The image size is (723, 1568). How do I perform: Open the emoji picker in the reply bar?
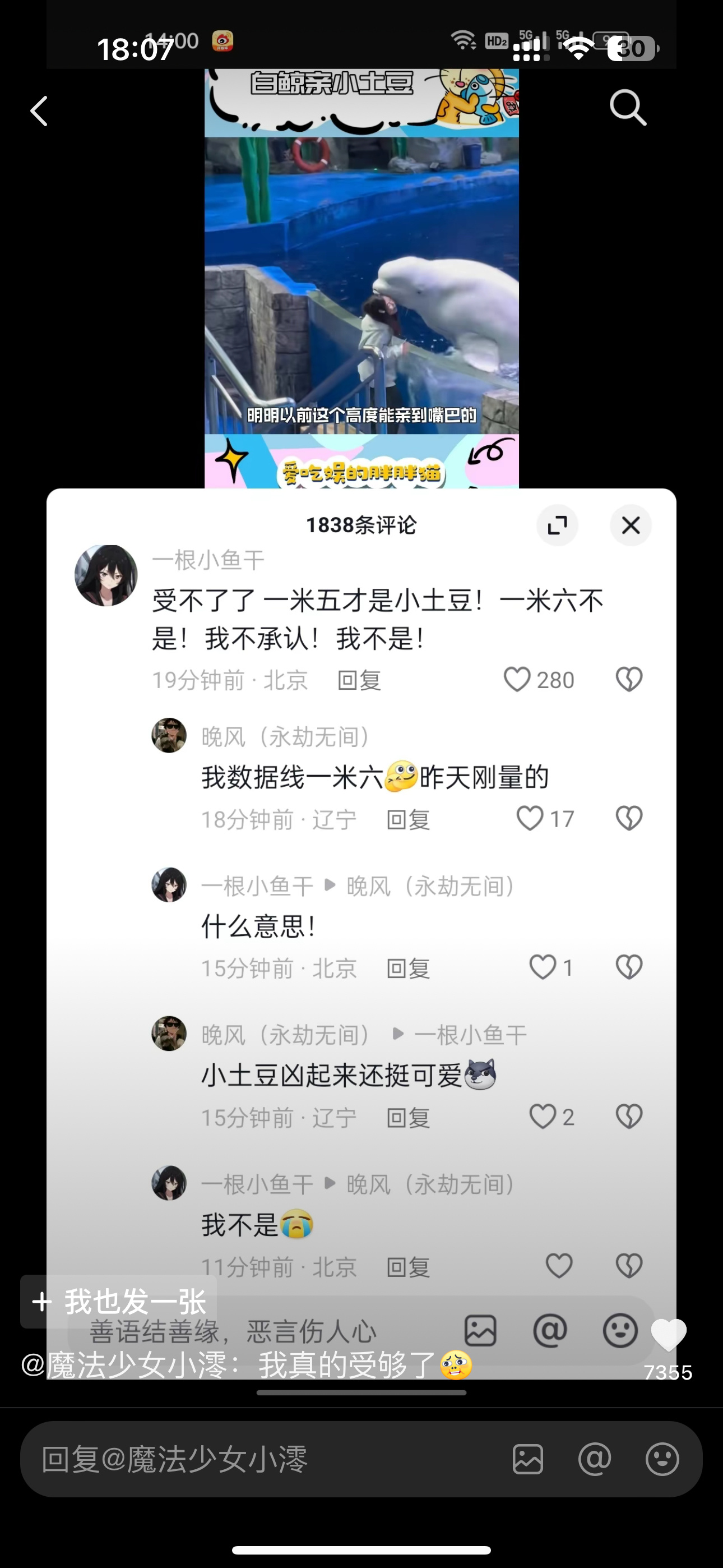662,1460
